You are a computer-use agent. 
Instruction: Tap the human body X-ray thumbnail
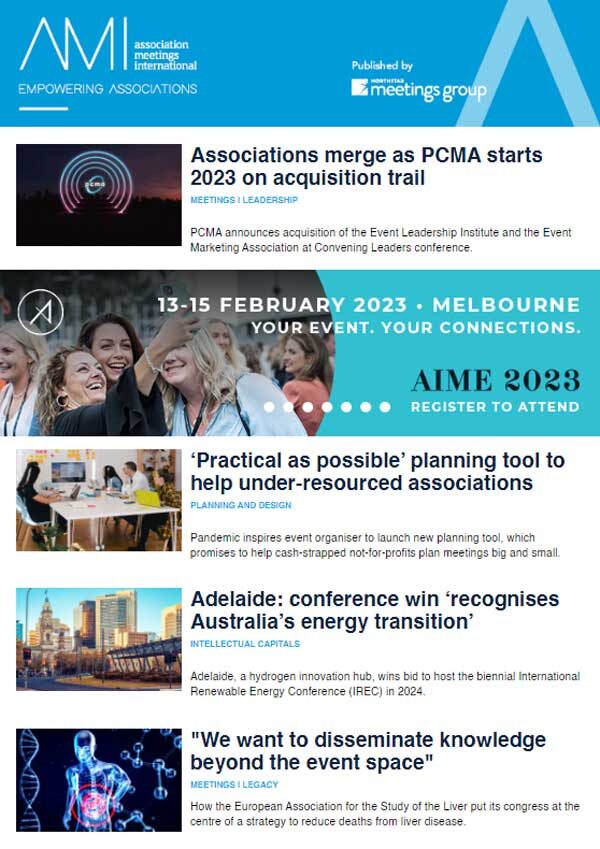pyautogui.click(x=98, y=780)
